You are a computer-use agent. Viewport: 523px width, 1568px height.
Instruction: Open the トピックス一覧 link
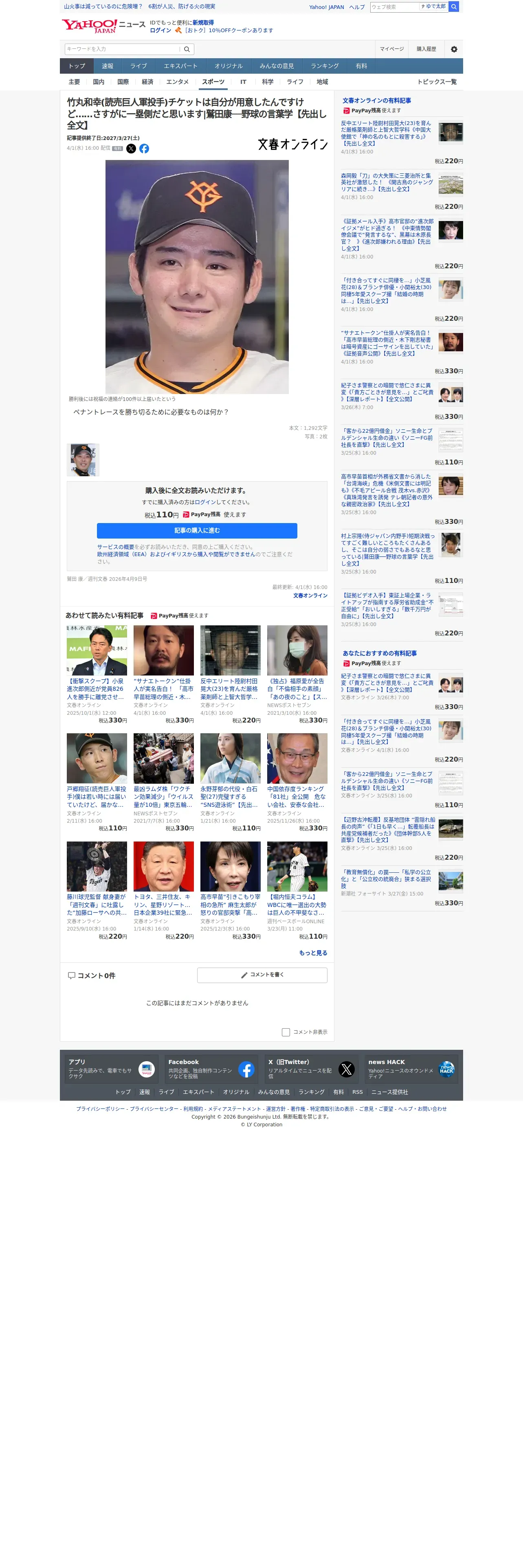tap(437, 81)
